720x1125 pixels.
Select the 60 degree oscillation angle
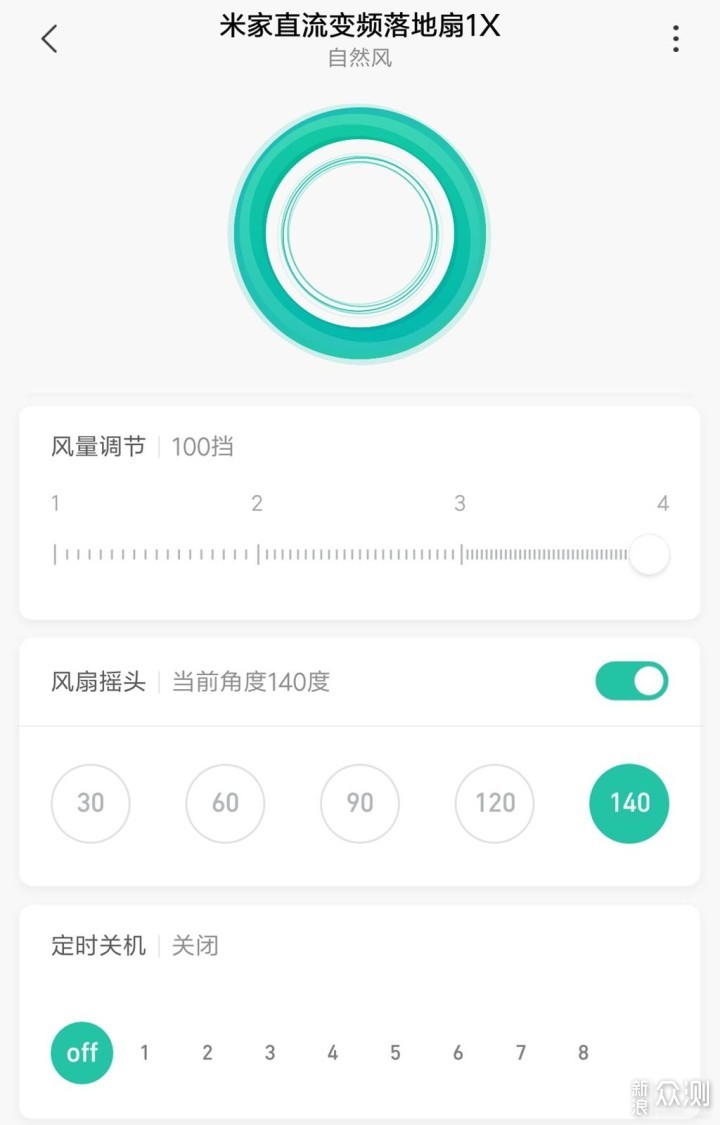click(x=225, y=803)
